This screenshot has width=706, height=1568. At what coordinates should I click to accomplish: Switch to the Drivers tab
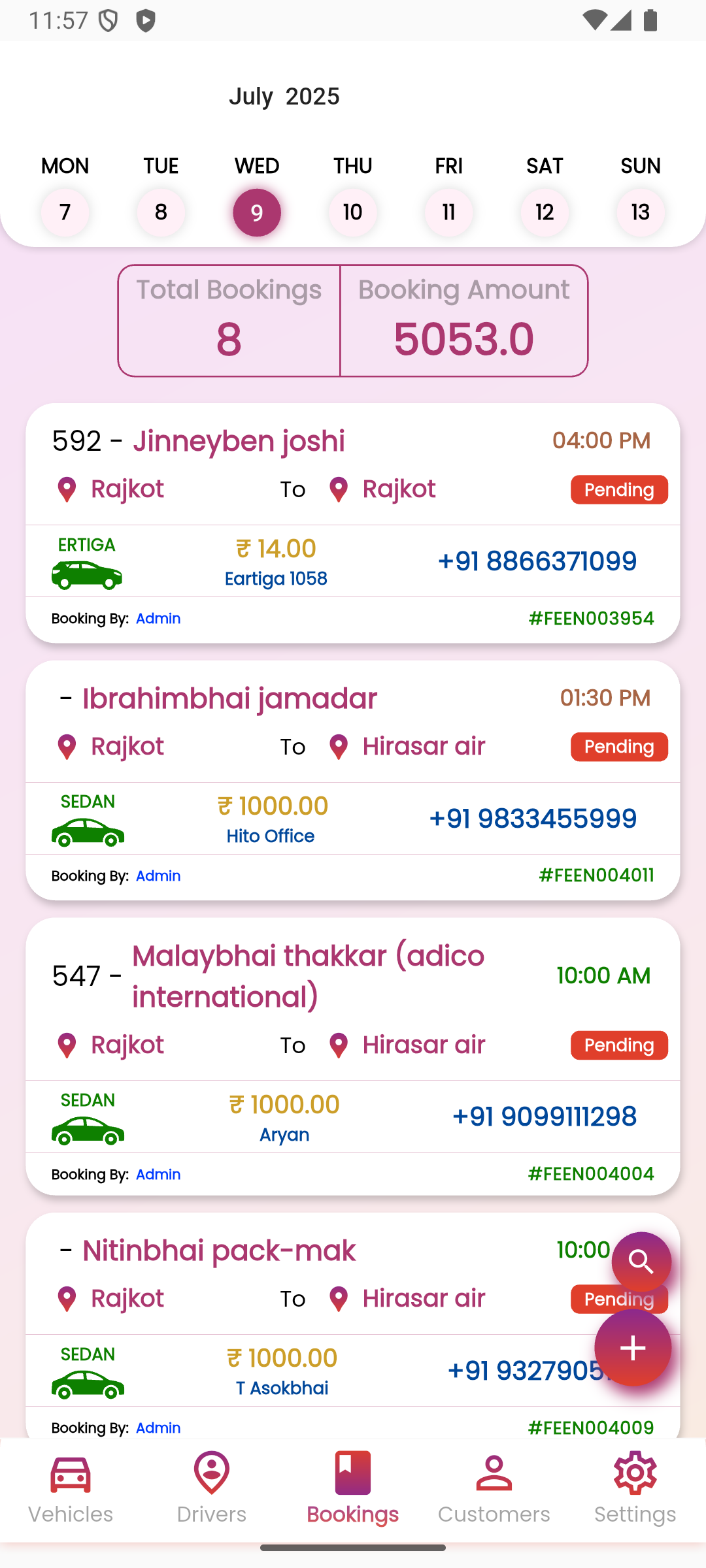pos(212,1490)
